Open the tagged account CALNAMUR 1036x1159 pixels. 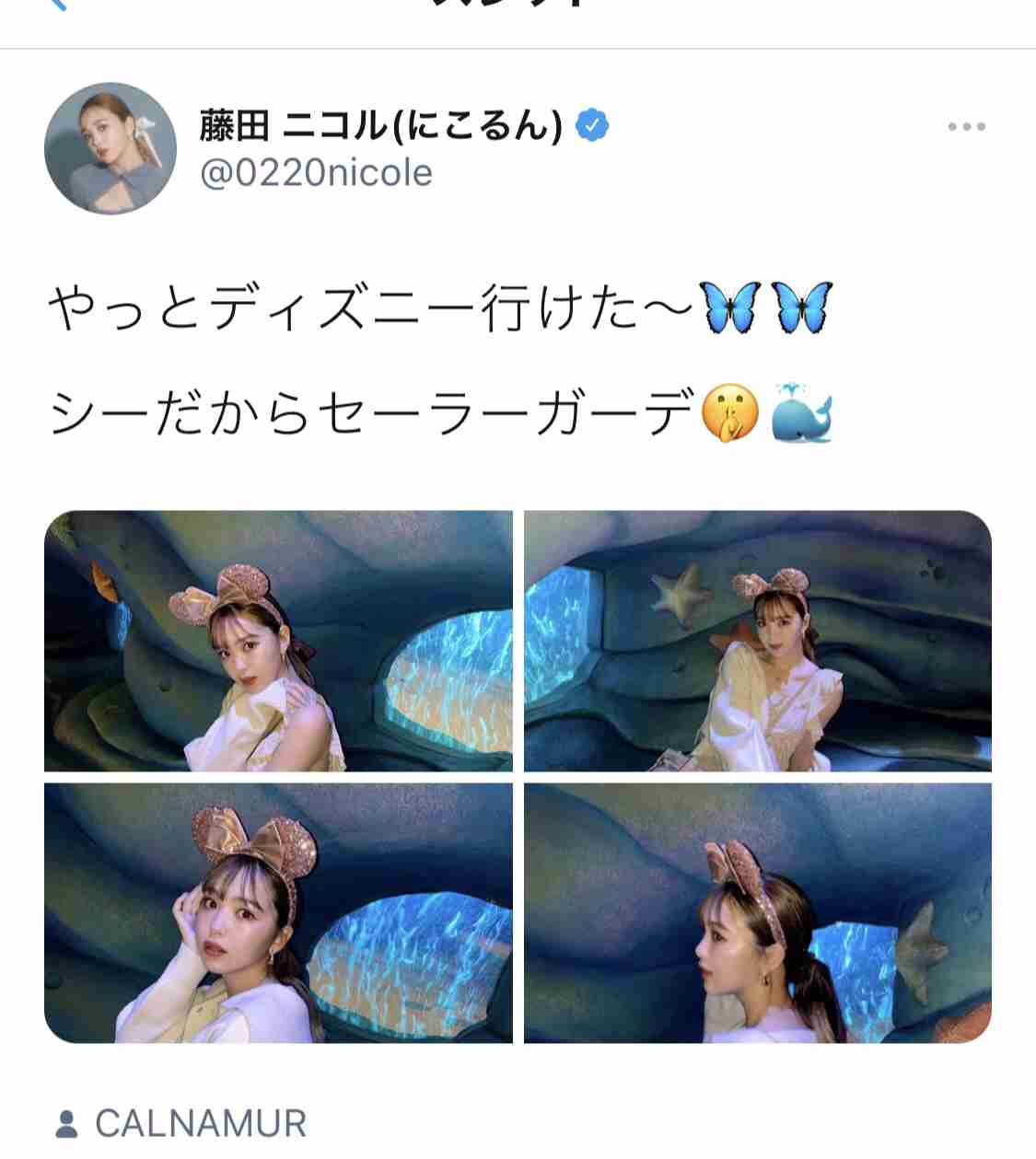tap(199, 1123)
